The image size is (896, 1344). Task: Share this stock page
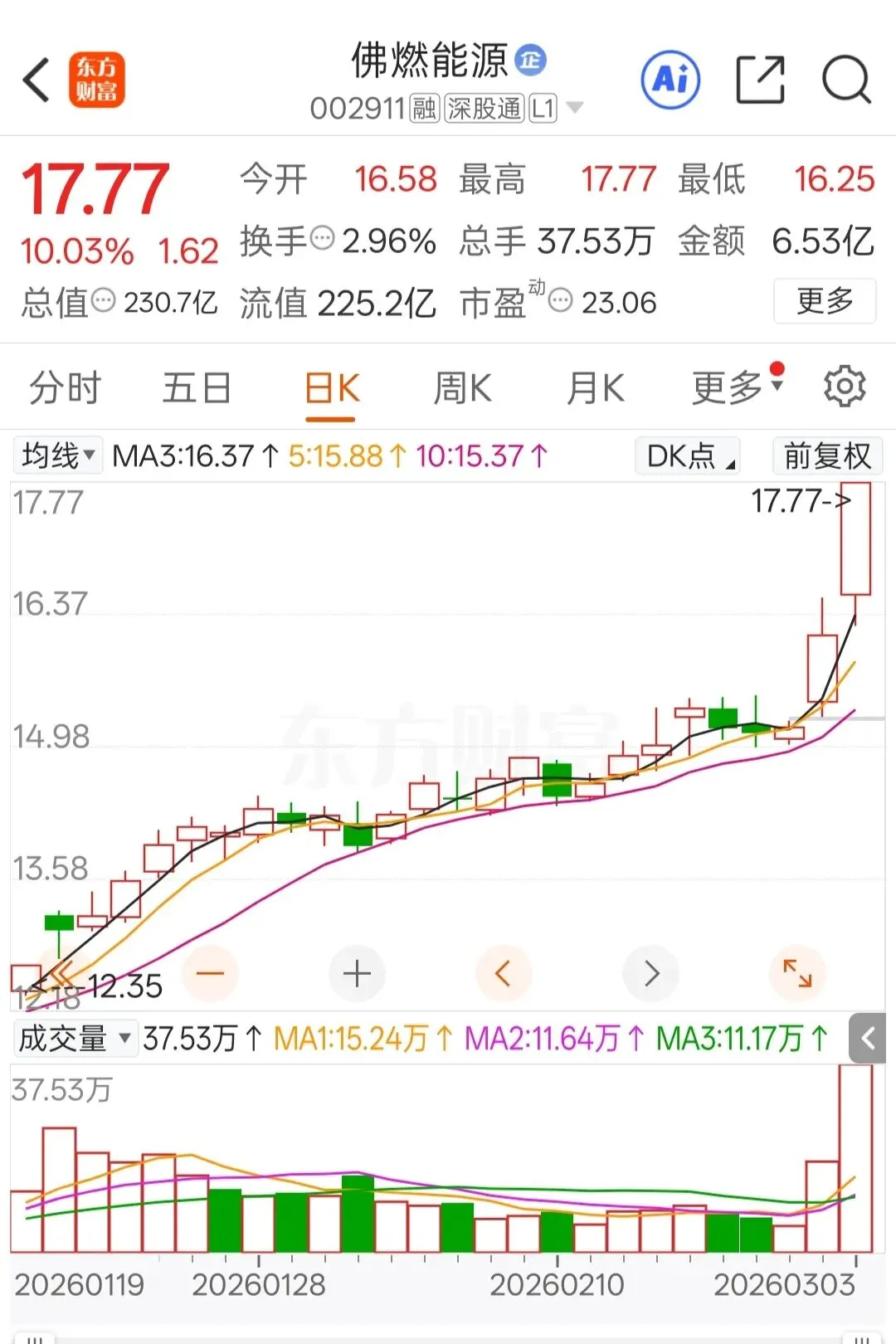tap(760, 80)
